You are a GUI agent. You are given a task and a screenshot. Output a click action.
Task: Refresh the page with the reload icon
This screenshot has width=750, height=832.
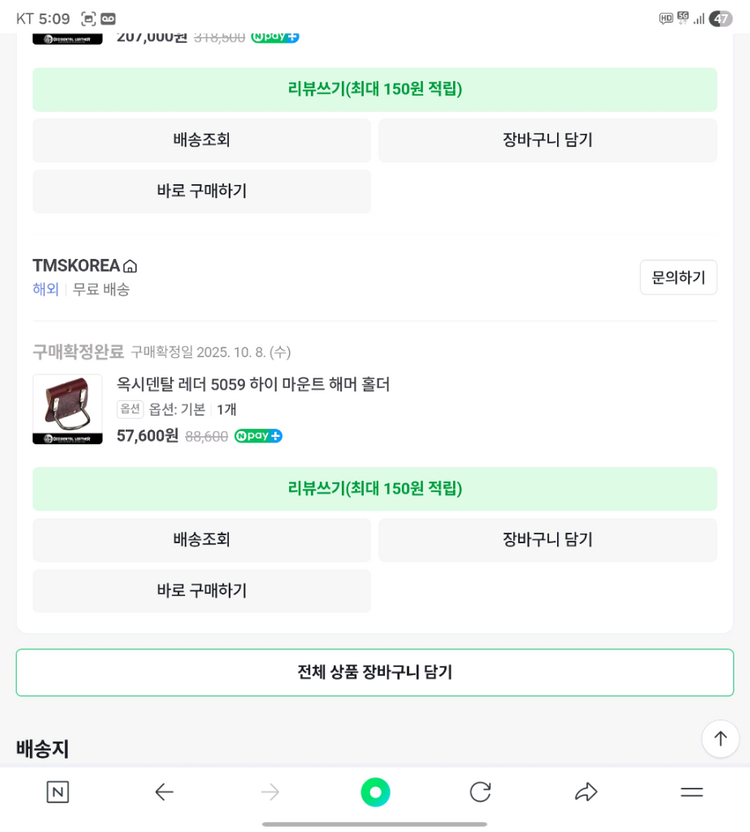tap(480, 791)
